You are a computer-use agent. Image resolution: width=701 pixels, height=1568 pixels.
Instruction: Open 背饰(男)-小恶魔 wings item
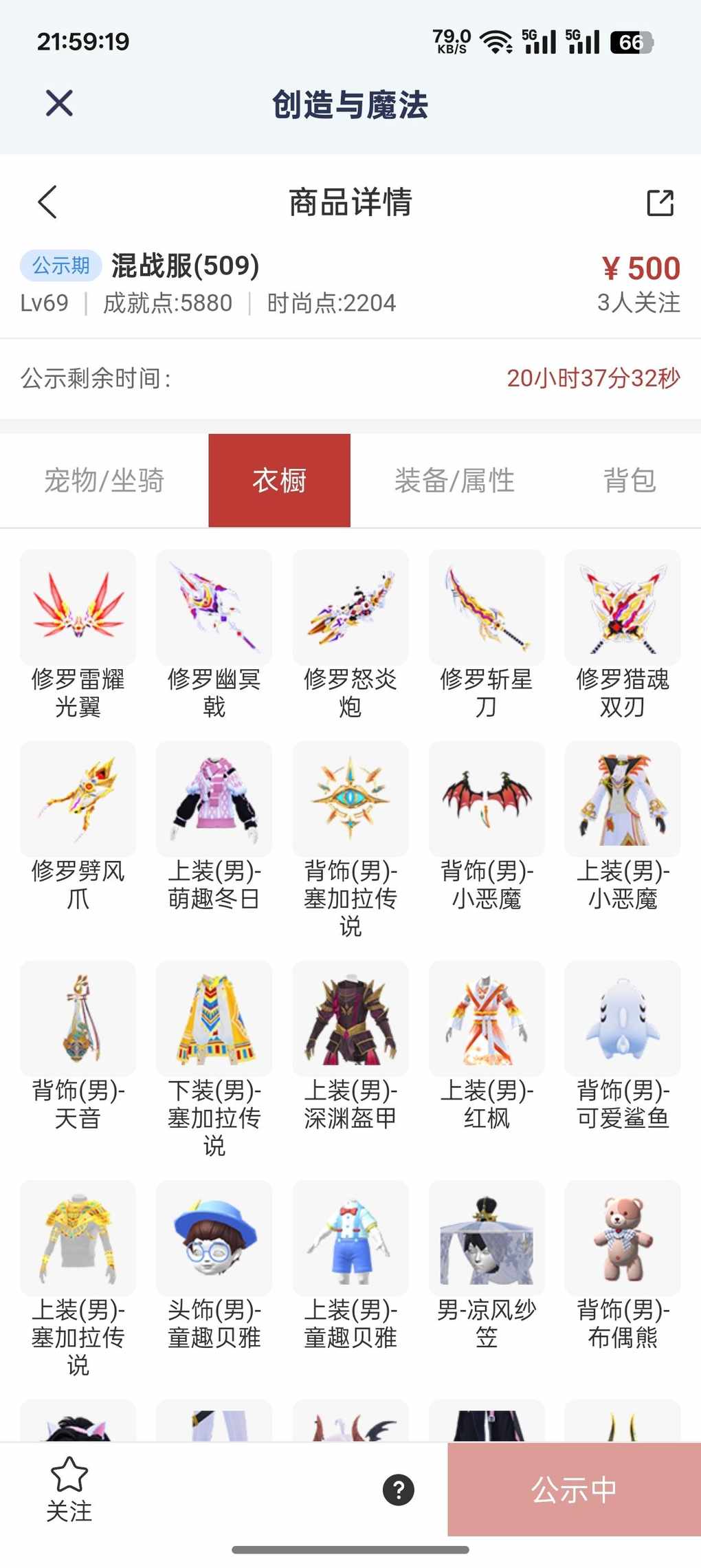[x=487, y=800]
